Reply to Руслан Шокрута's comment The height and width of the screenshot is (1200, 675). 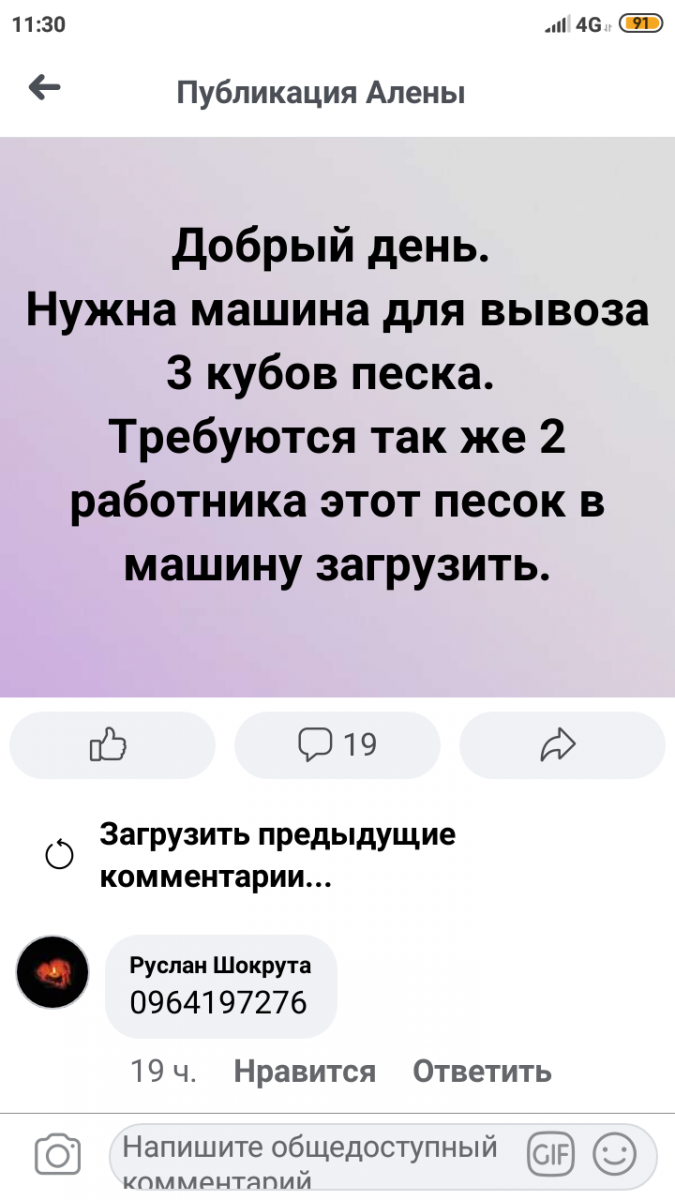482,1072
